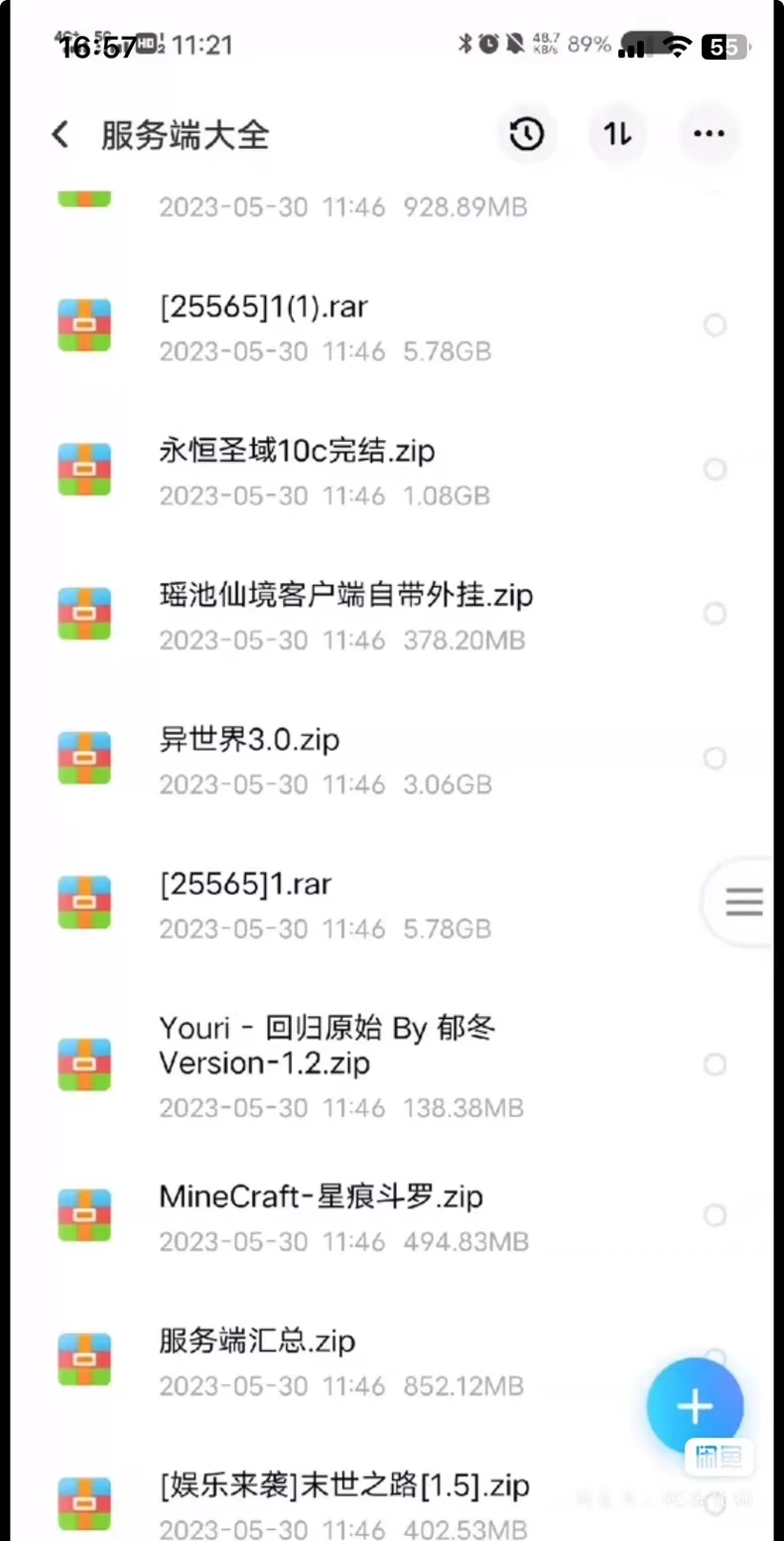The height and width of the screenshot is (1541, 784).
Task: Tap the battery percentage in the status bar
Action: coord(589,44)
